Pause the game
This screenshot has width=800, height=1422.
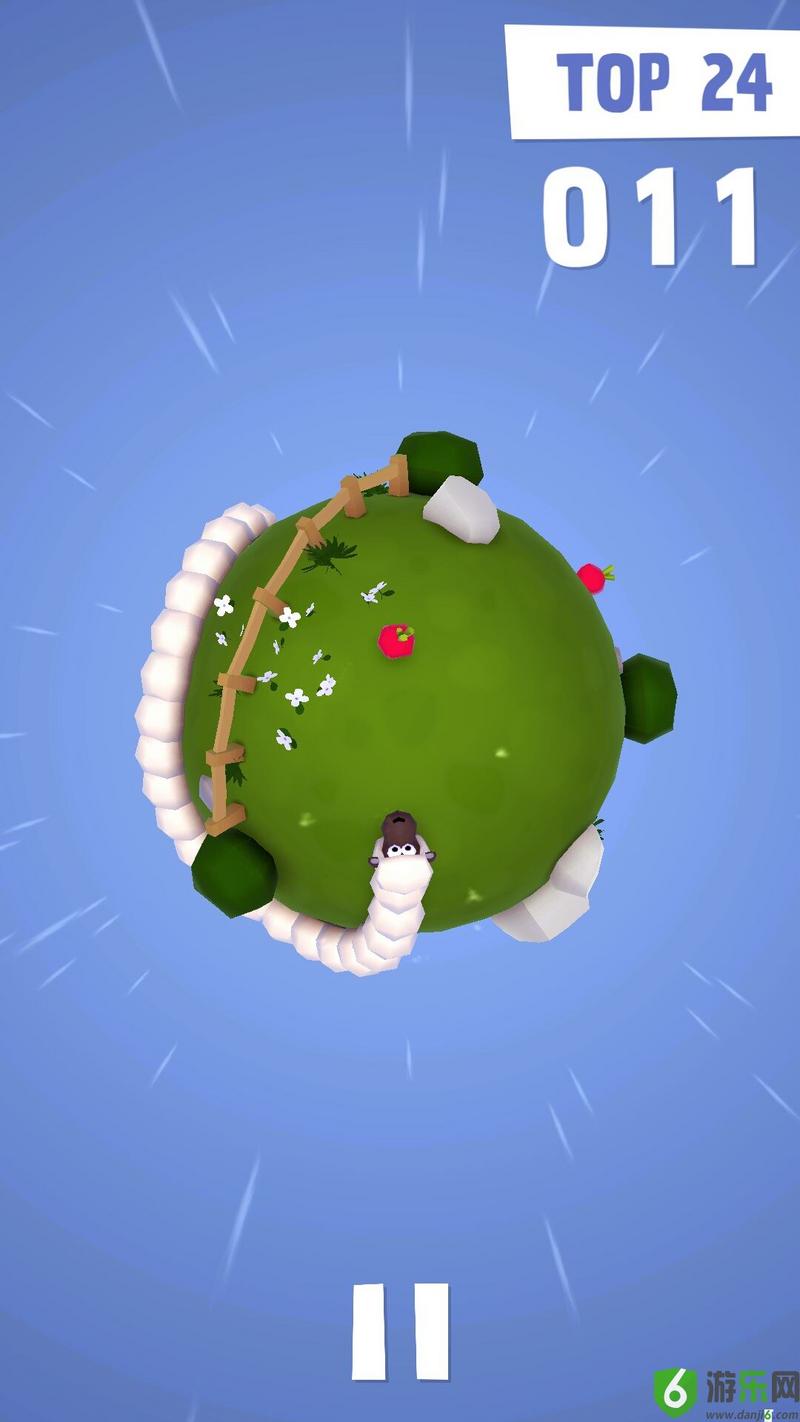(x=400, y=1330)
